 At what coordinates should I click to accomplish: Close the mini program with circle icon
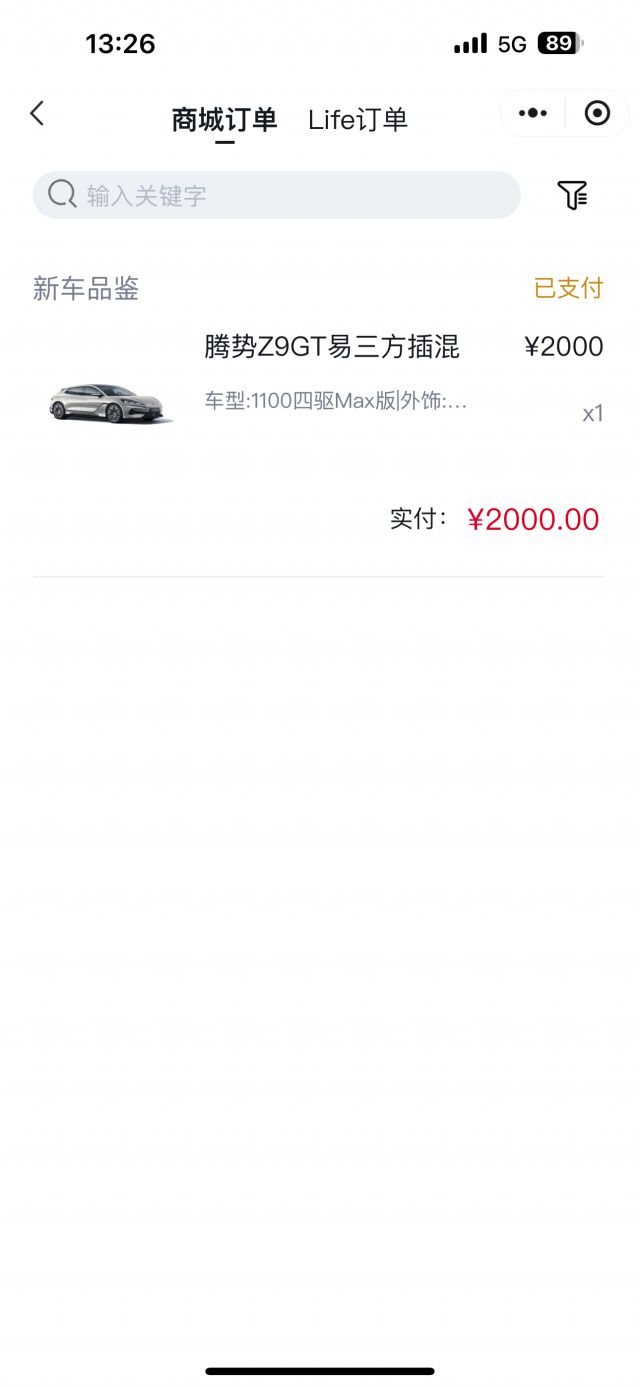pyautogui.click(x=597, y=114)
